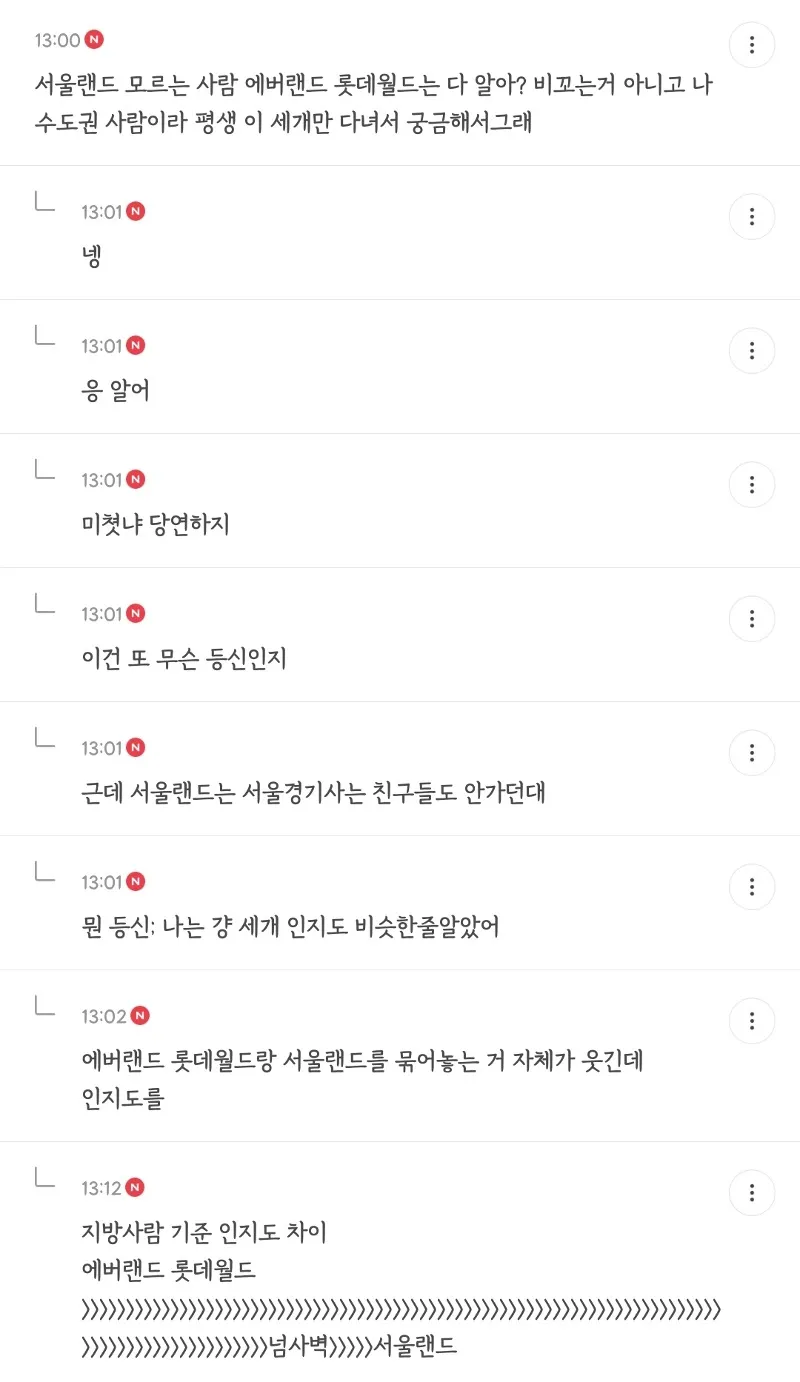Click the N badge next to the 13:02 reply
This screenshot has width=800, height=1382.
[139, 1015]
